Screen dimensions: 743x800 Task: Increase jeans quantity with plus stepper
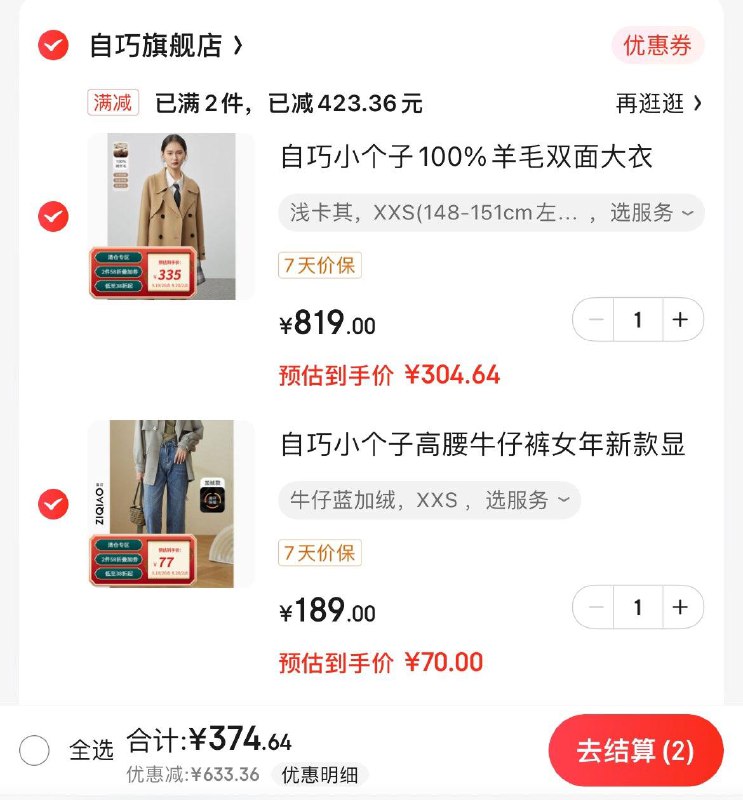[x=680, y=606]
